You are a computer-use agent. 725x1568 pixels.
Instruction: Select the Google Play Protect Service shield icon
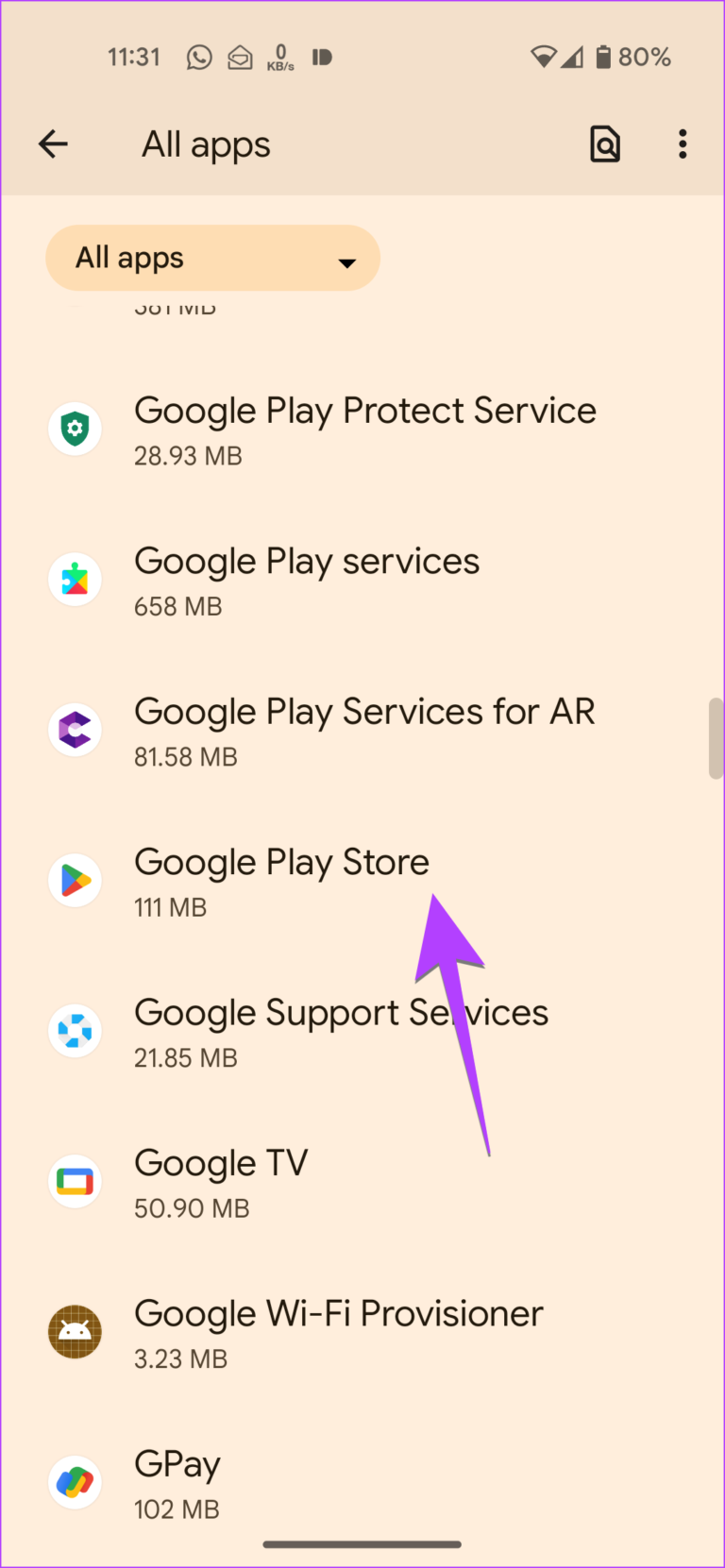click(x=75, y=429)
